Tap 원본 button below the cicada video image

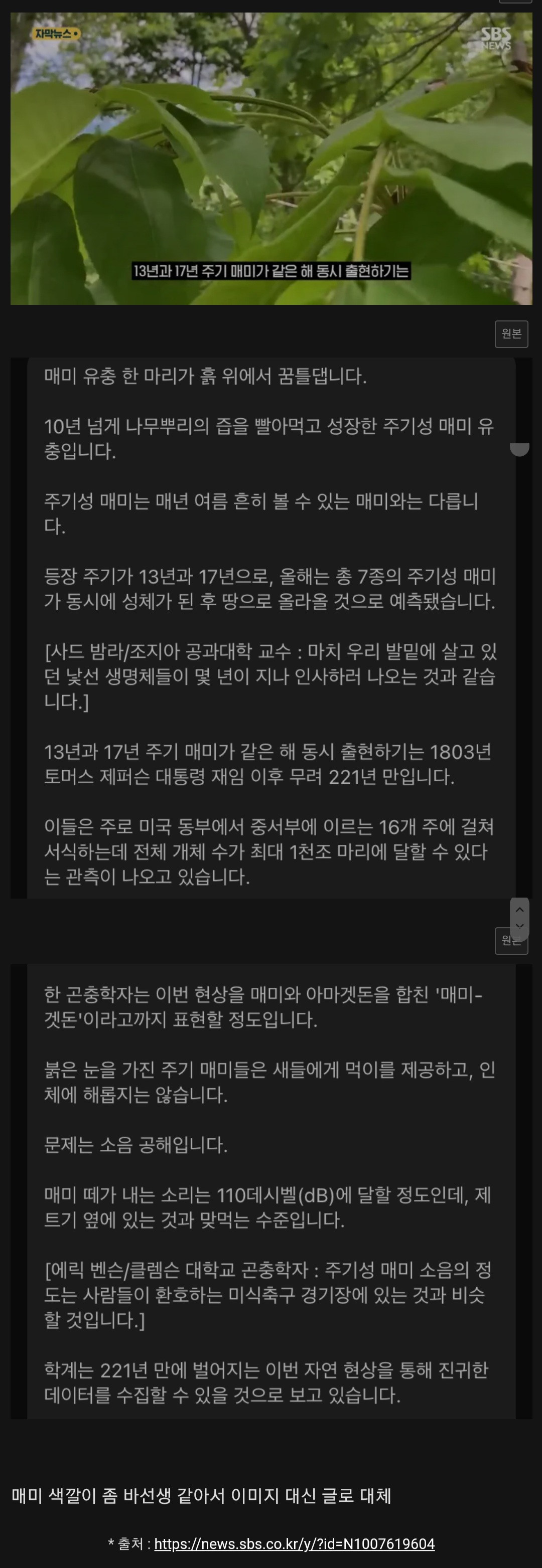point(511,333)
